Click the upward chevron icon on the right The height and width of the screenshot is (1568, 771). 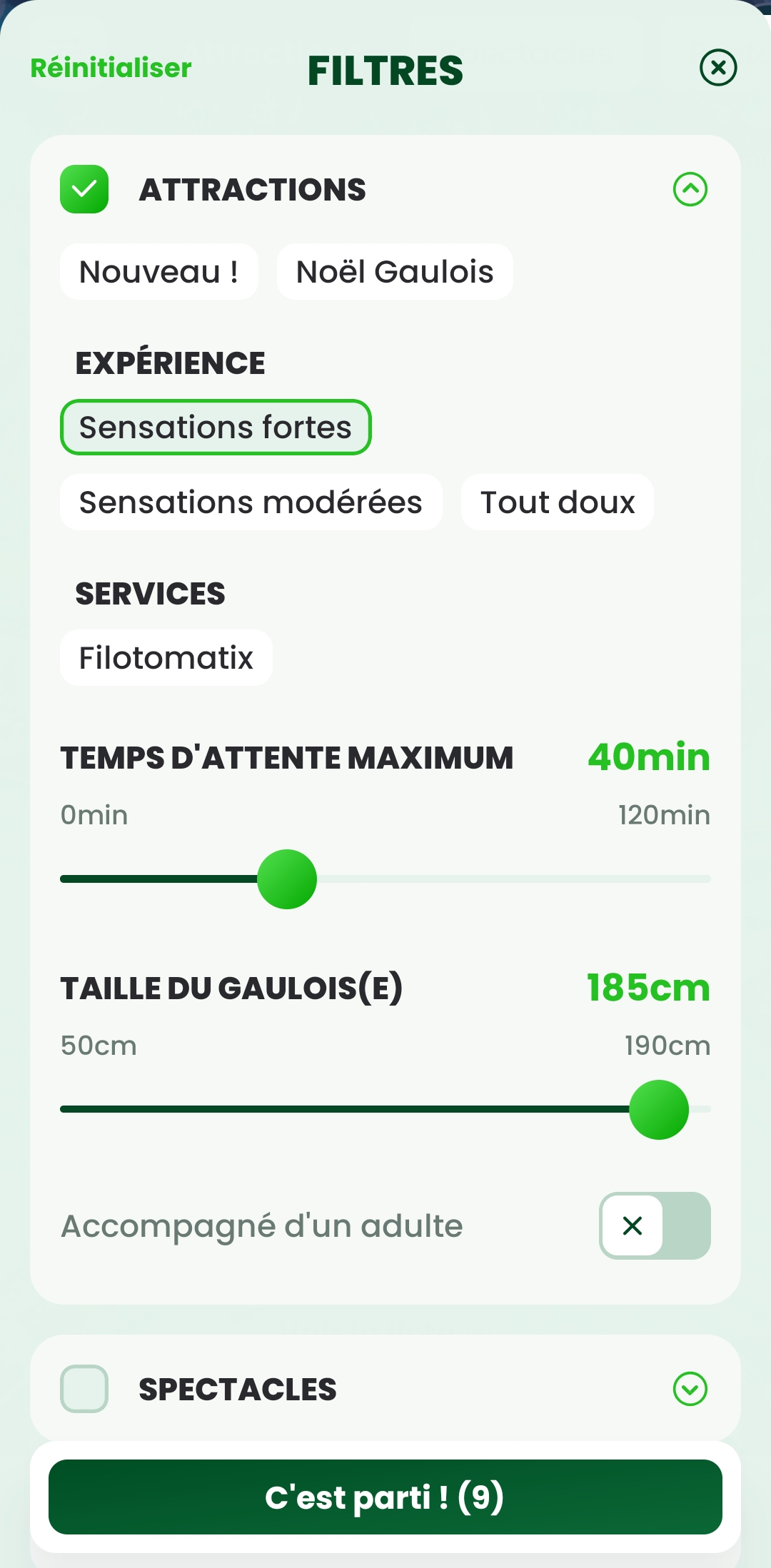[x=690, y=189]
